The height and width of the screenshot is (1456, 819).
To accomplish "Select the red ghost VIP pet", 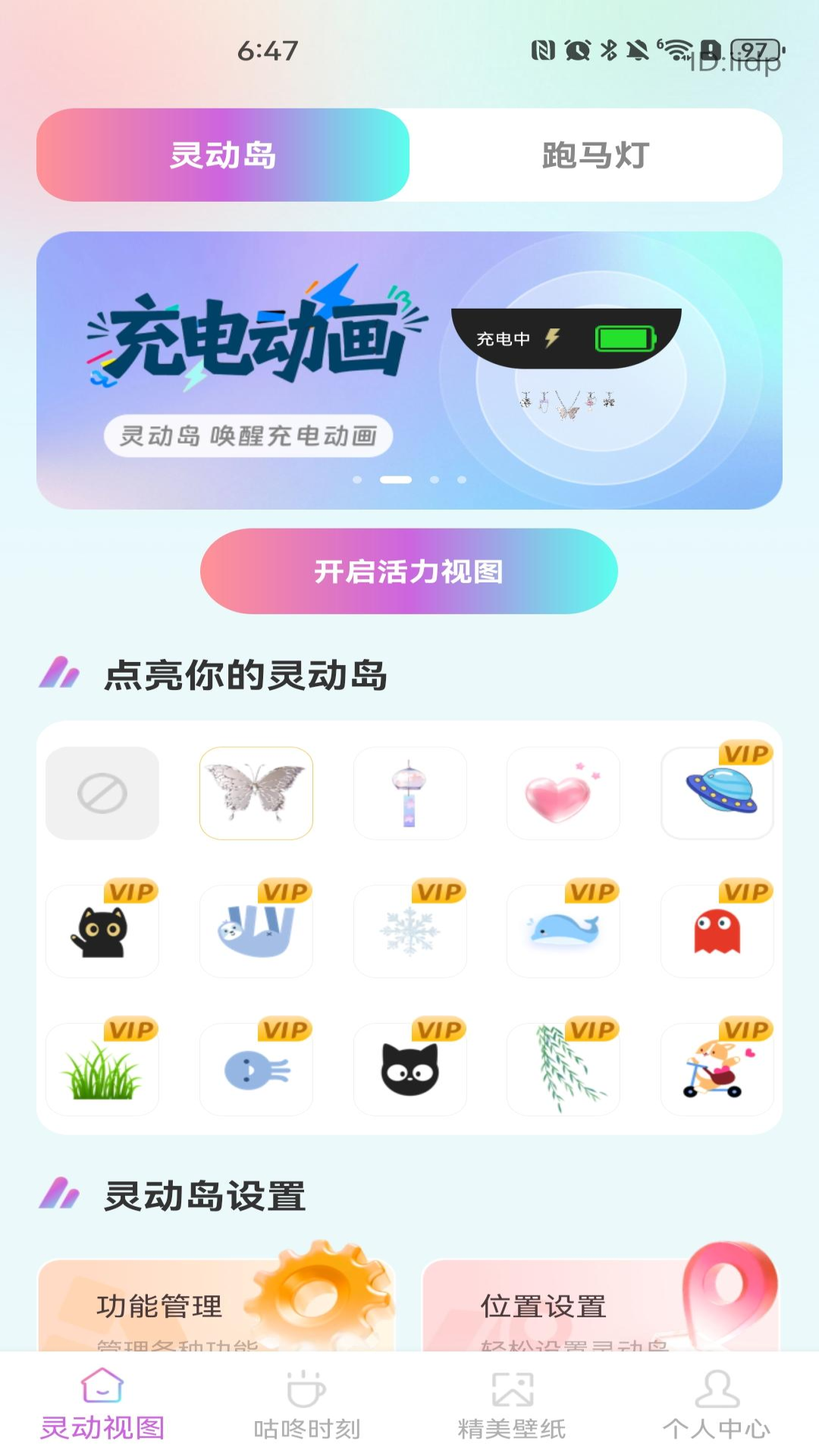I will coord(716,930).
